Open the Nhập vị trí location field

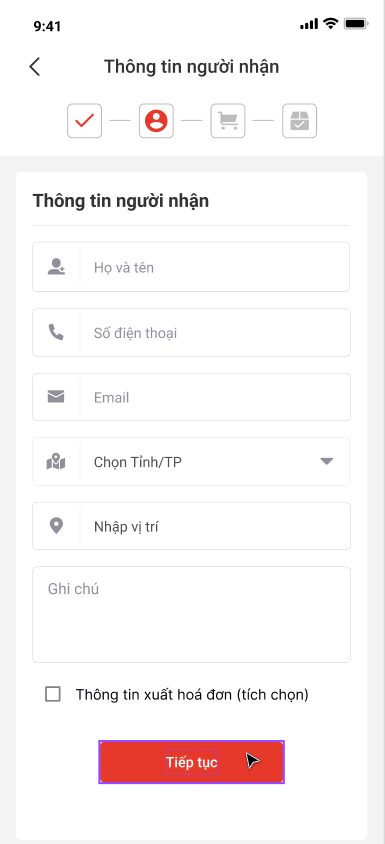click(x=191, y=526)
